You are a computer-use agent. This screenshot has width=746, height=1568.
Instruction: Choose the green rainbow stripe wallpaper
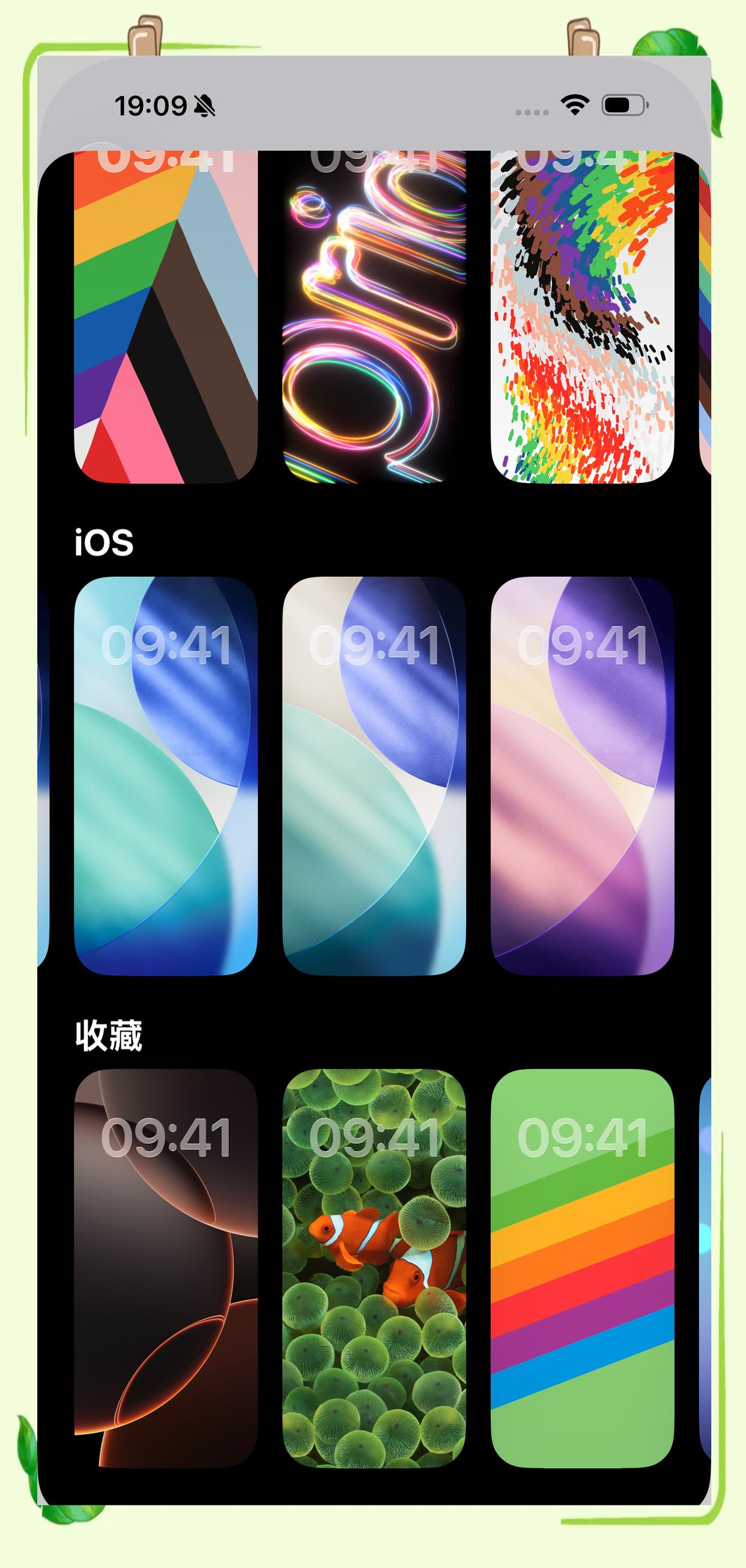click(581, 1269)
